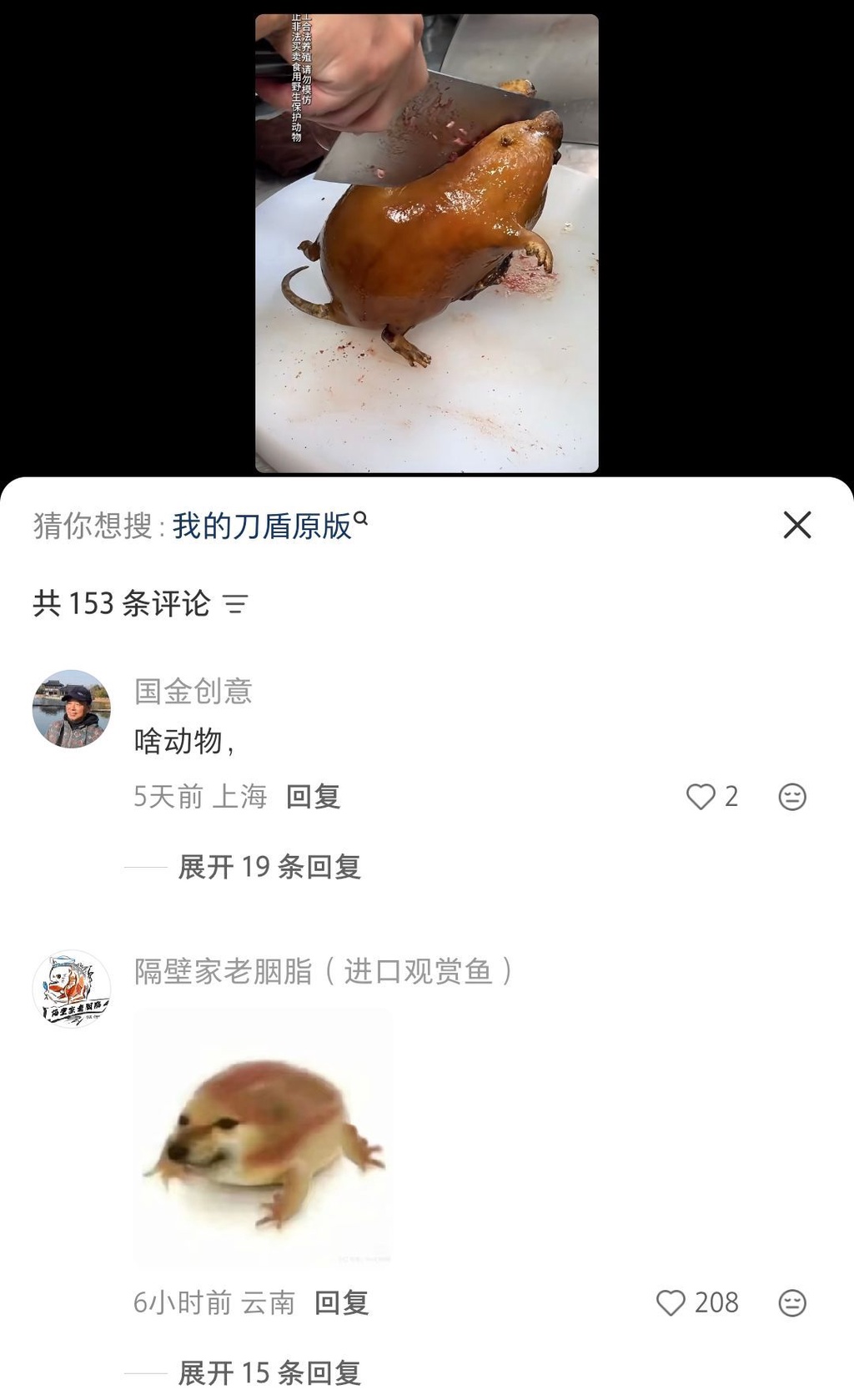Tap the video above the comments
Image resolution: width=854 pixels, height=1400 pixels.
(x=426, y=244)
